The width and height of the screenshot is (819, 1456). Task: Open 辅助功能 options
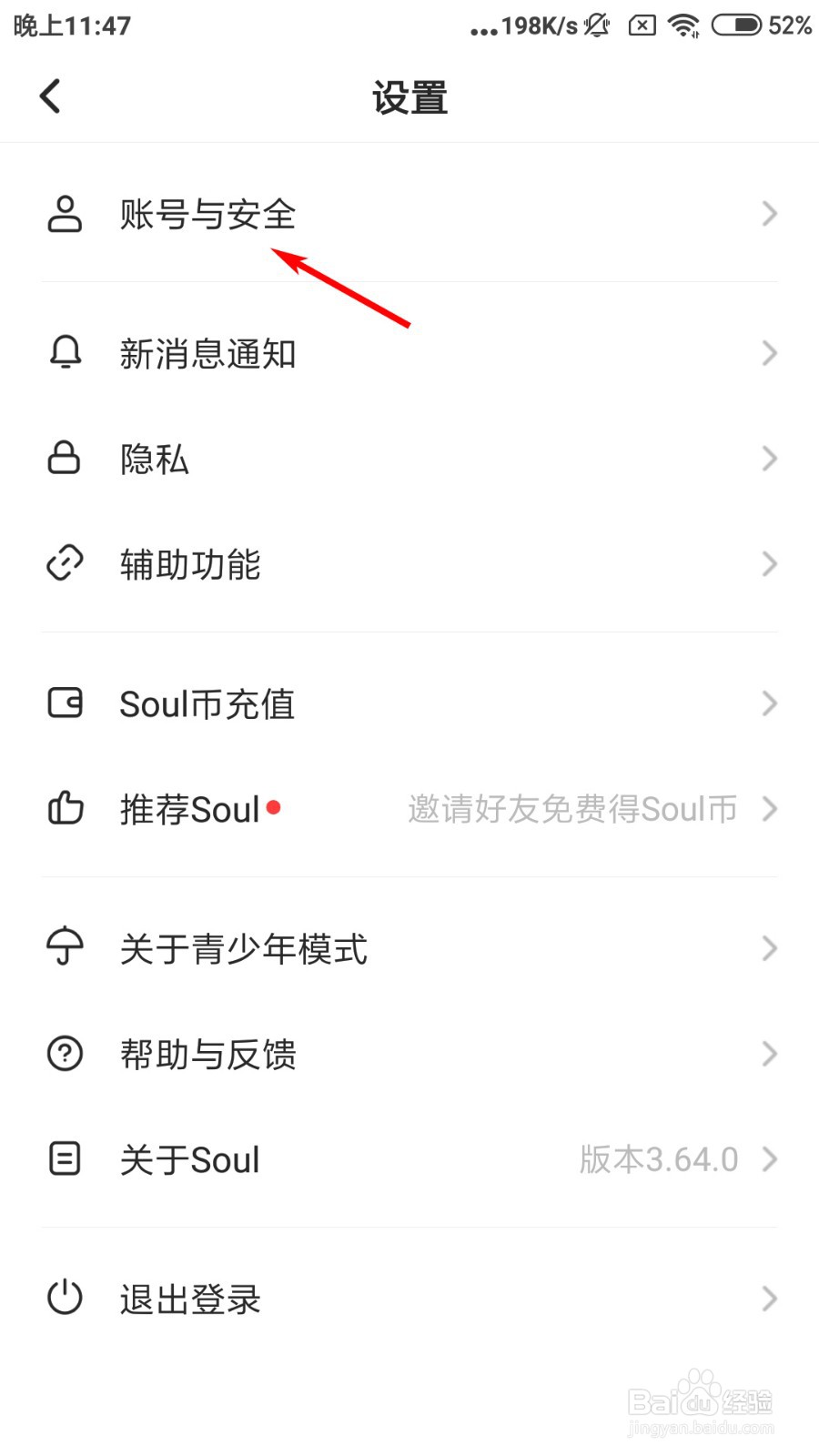click(x=190, y=565)
